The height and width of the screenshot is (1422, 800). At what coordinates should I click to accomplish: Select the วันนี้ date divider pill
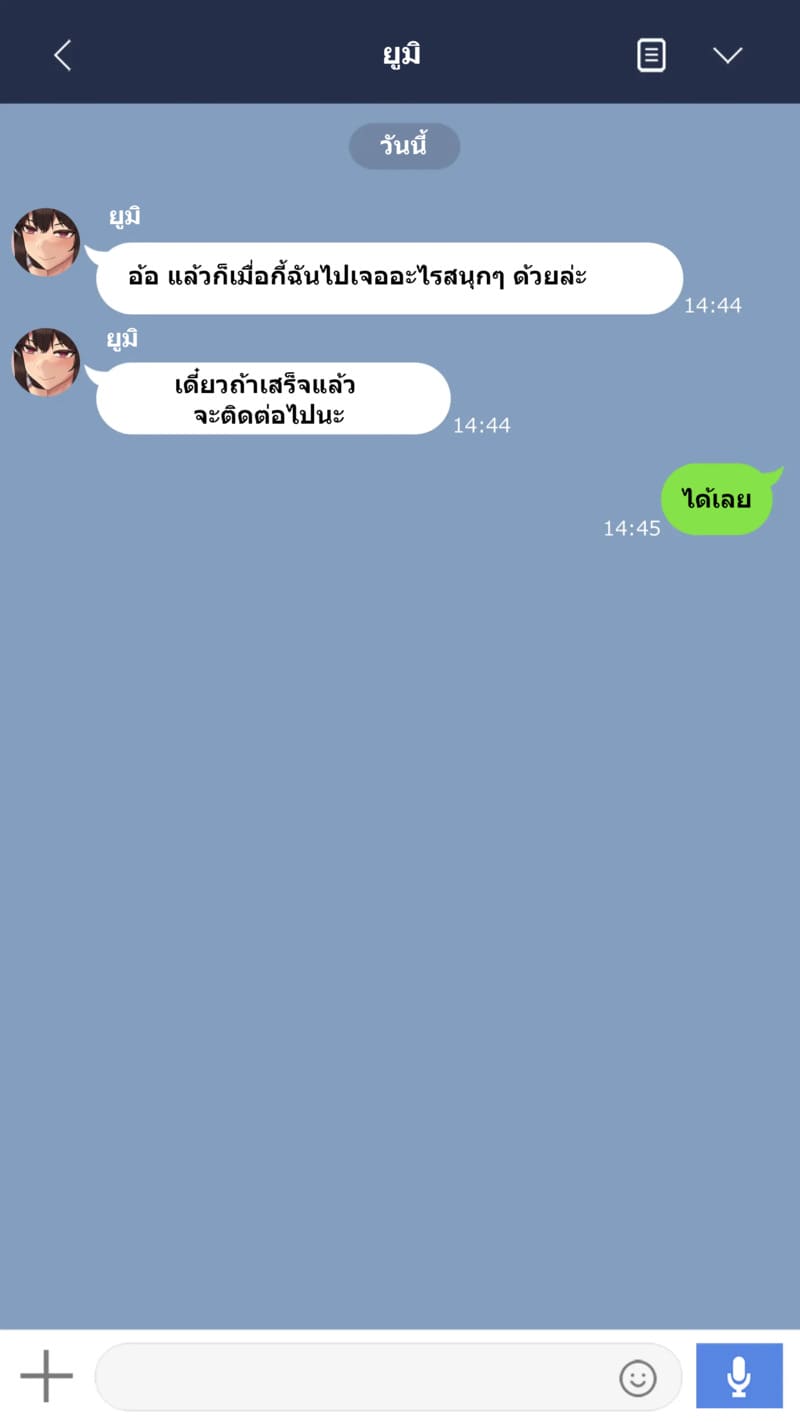tap(404, 146)
